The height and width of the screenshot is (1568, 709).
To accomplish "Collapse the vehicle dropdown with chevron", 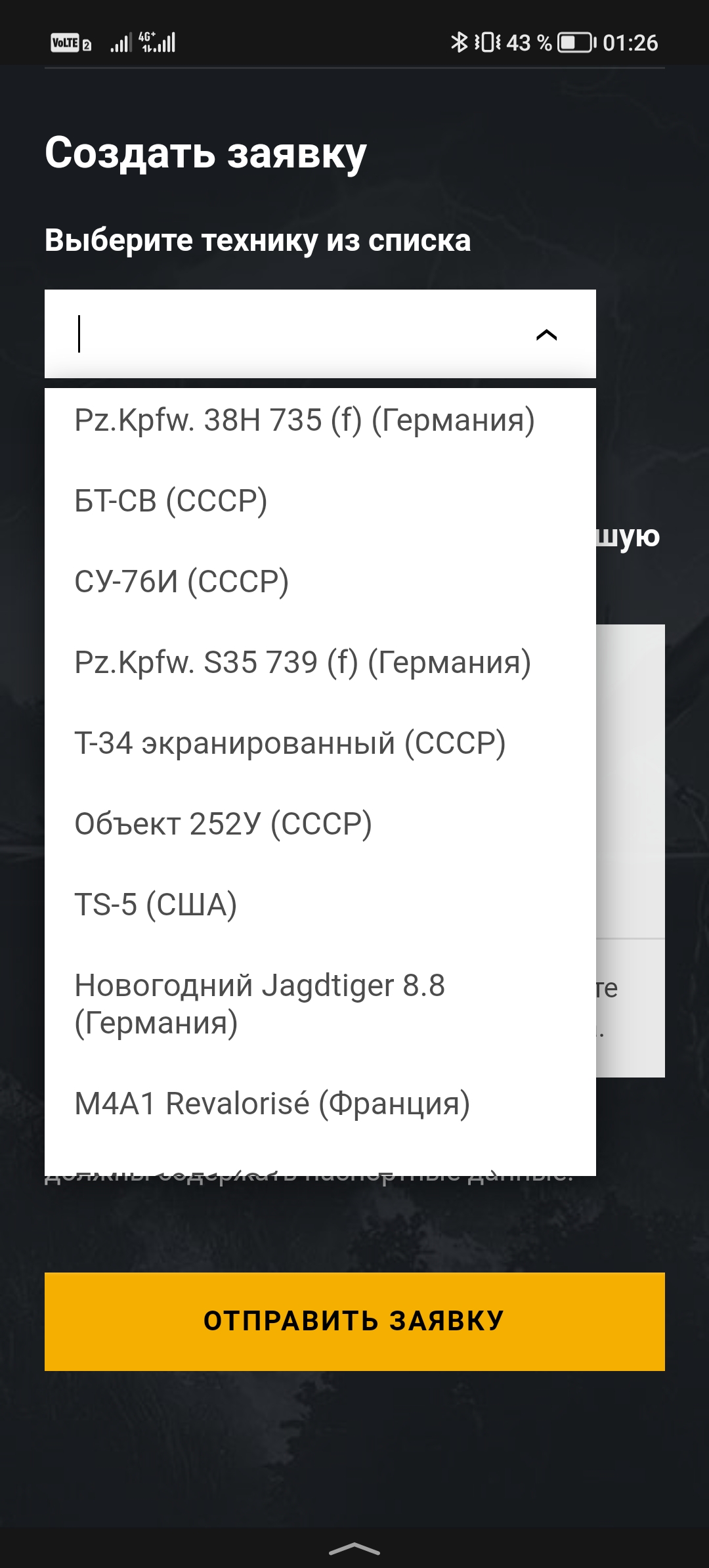I will pyautogui.click(x=546, y=335).
